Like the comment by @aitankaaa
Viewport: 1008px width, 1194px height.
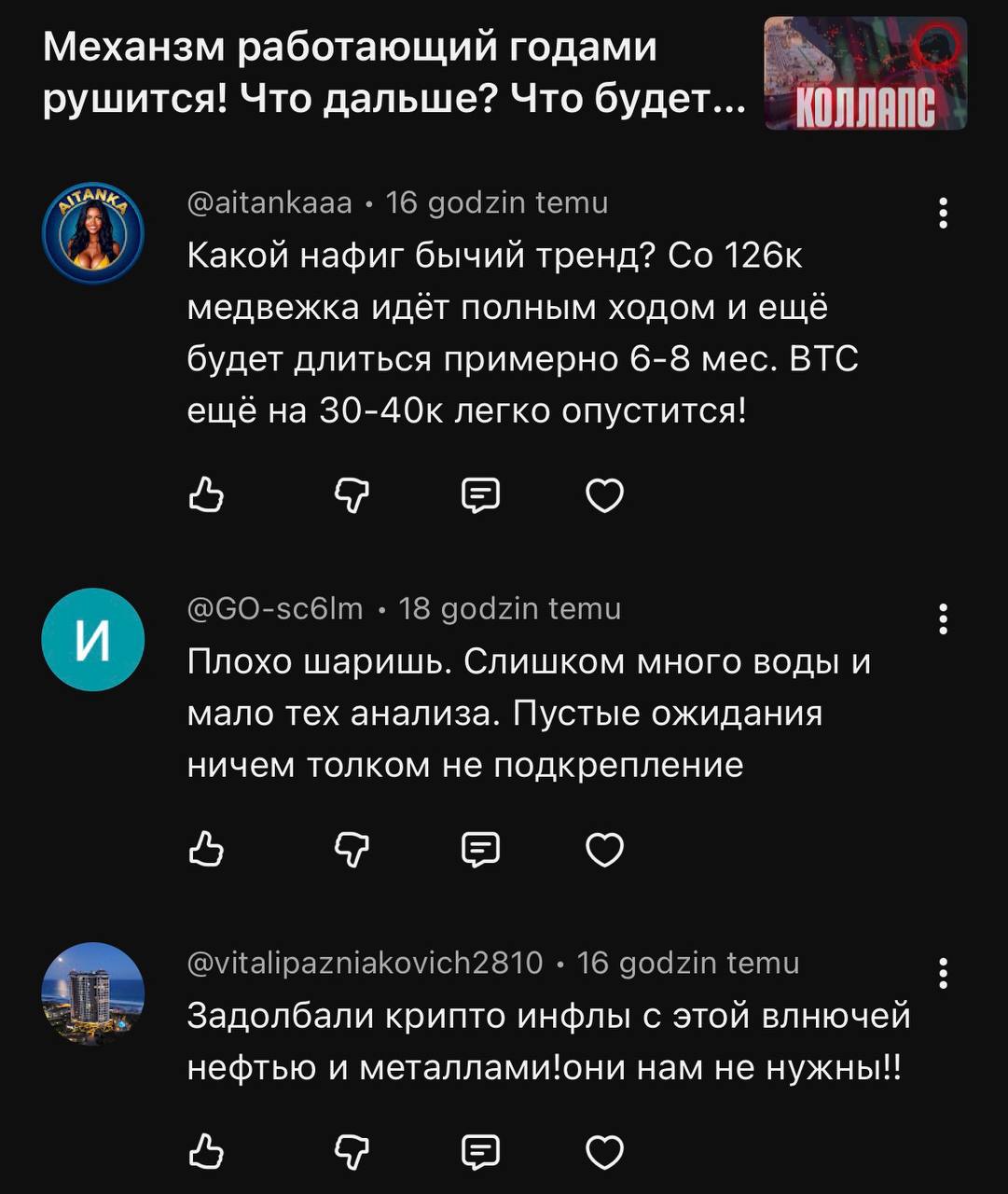click(206, 495)
